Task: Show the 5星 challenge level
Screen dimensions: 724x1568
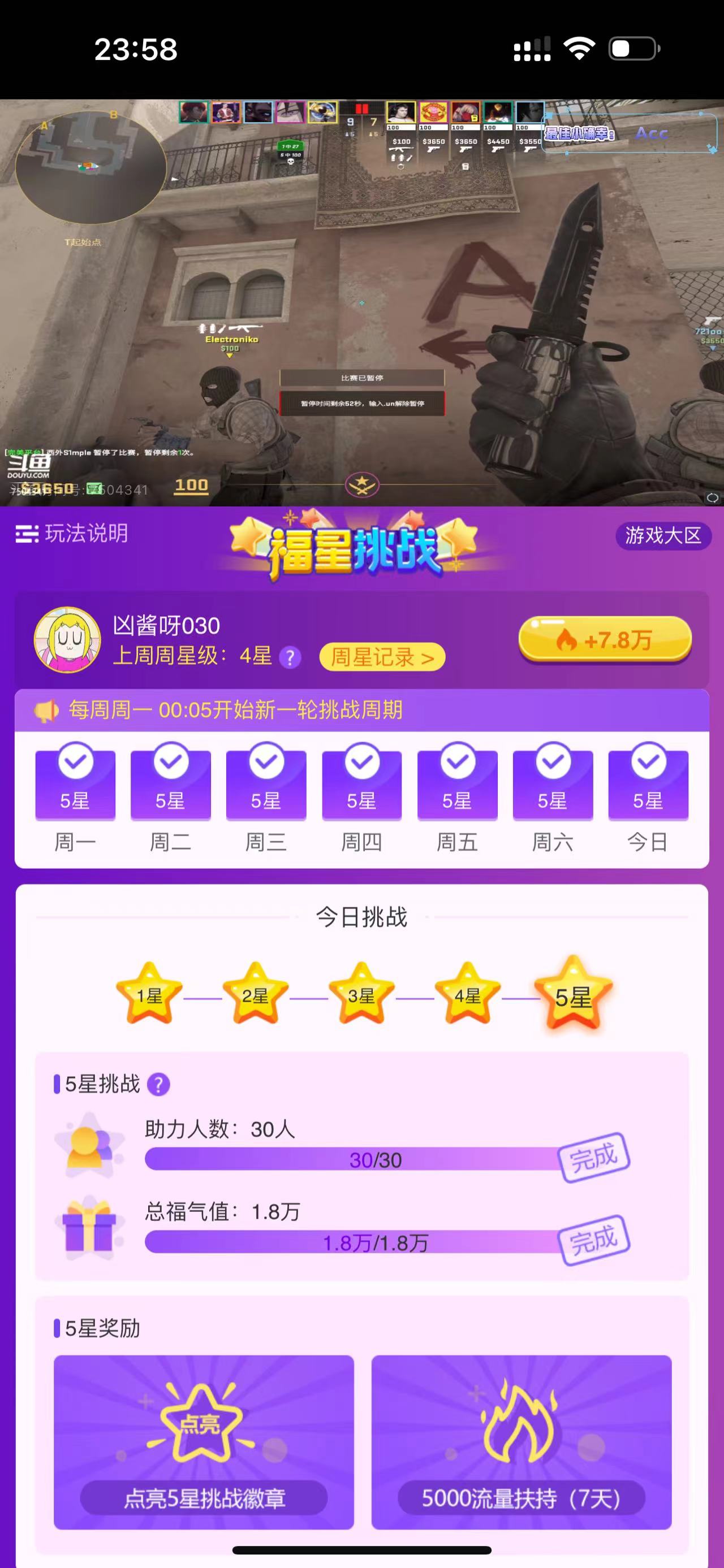Action: 572,995
